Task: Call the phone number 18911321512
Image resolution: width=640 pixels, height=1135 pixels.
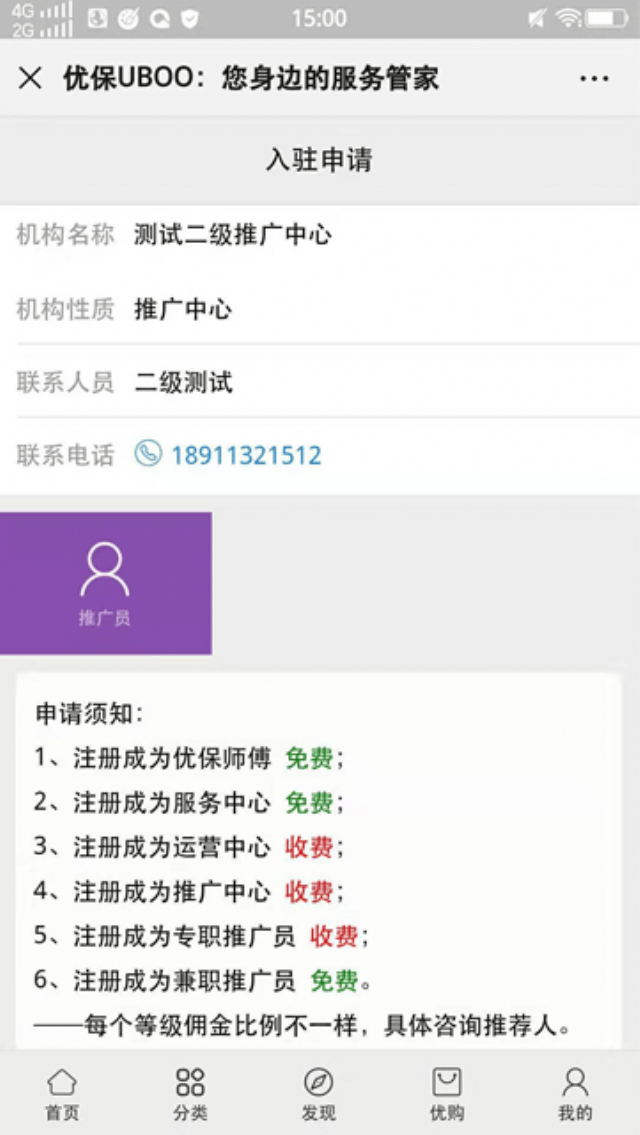Action: coord(245,456)
